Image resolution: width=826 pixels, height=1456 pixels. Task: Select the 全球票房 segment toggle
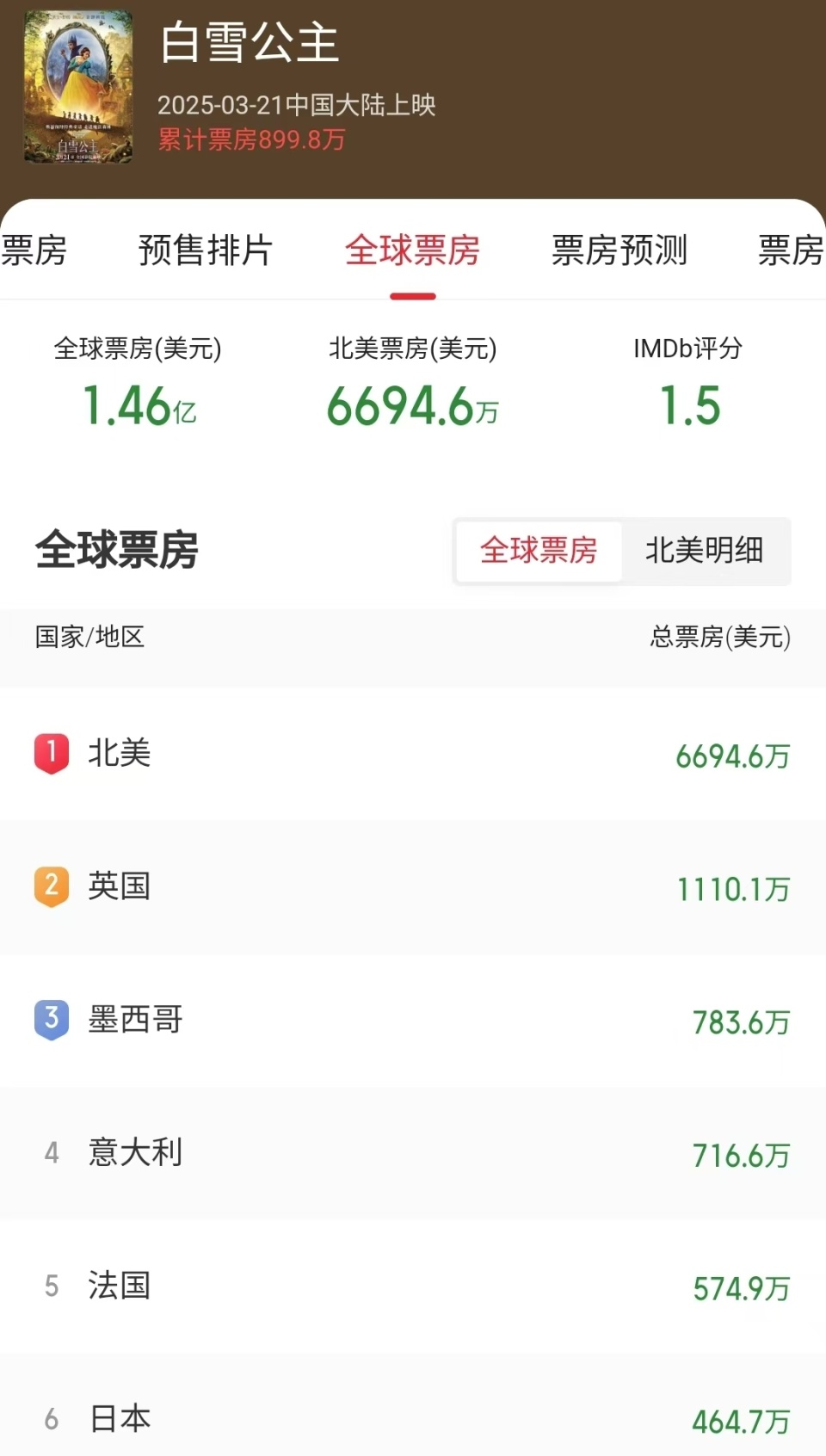click(539, 552)
